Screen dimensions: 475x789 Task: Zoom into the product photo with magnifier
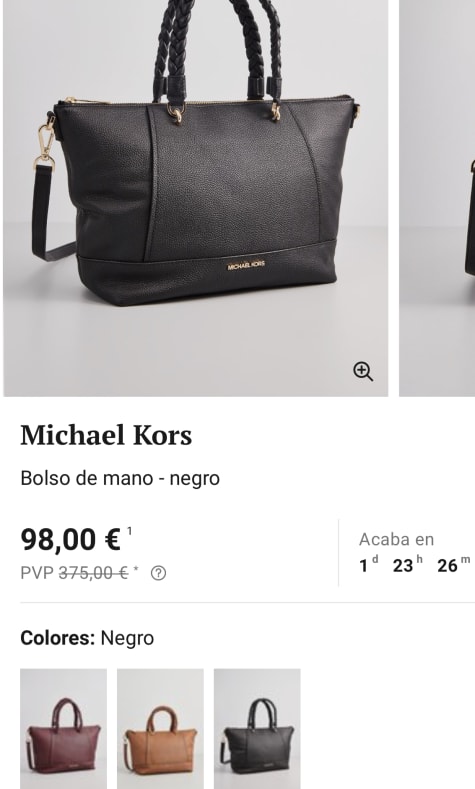[363, 371]
